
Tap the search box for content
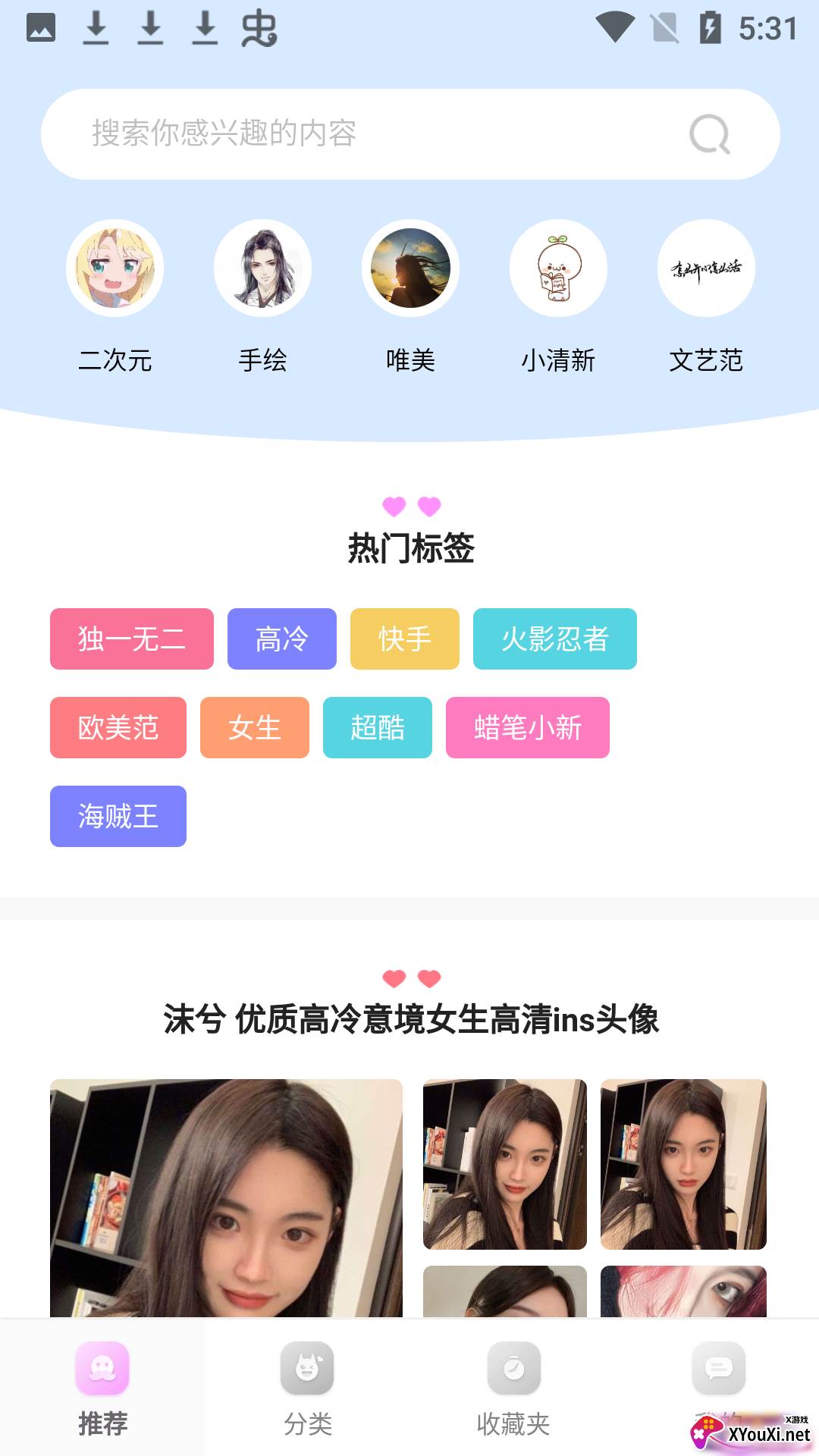[x=364, y=134]
